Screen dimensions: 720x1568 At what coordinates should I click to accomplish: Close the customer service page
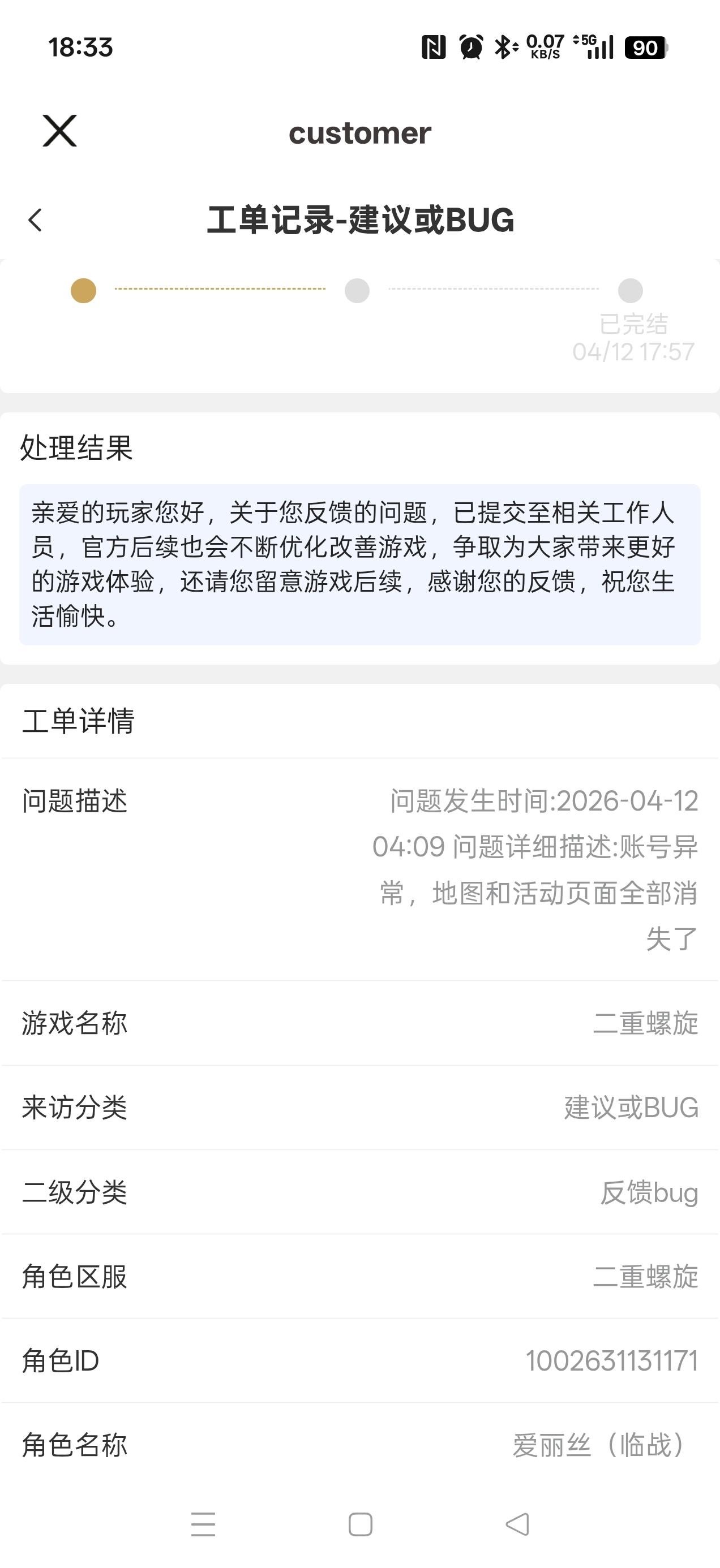click(x=59, y=131)
